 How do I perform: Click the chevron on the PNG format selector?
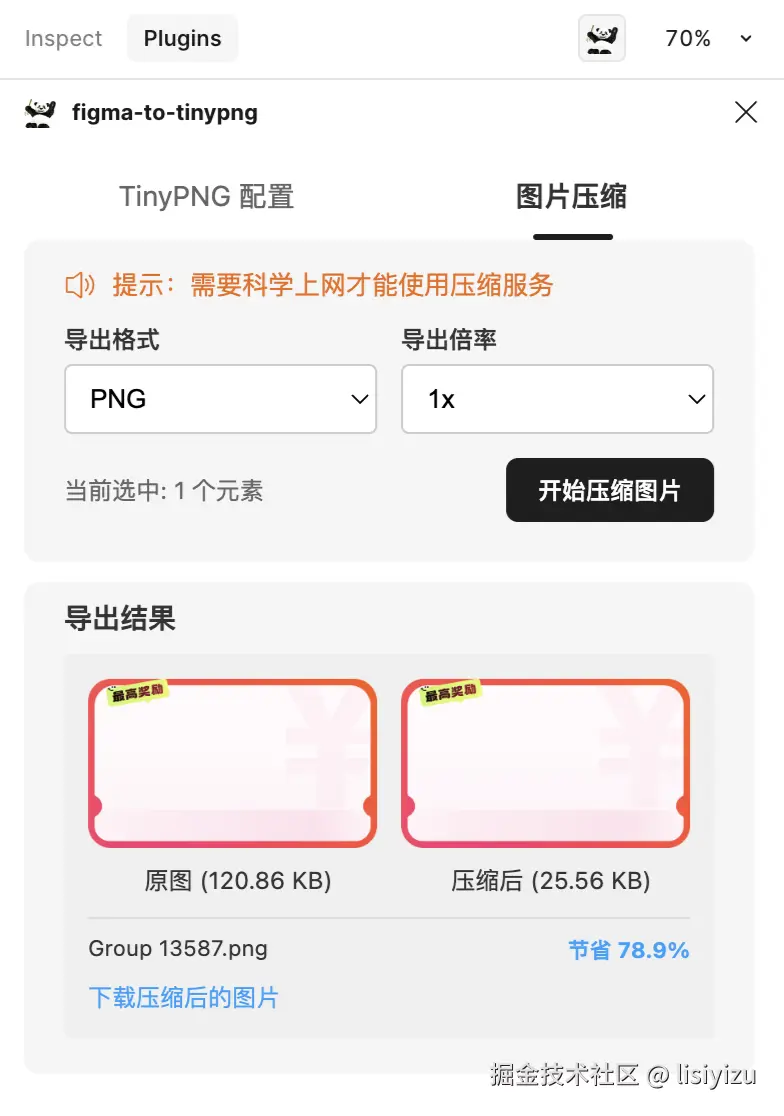pos(359,399)
